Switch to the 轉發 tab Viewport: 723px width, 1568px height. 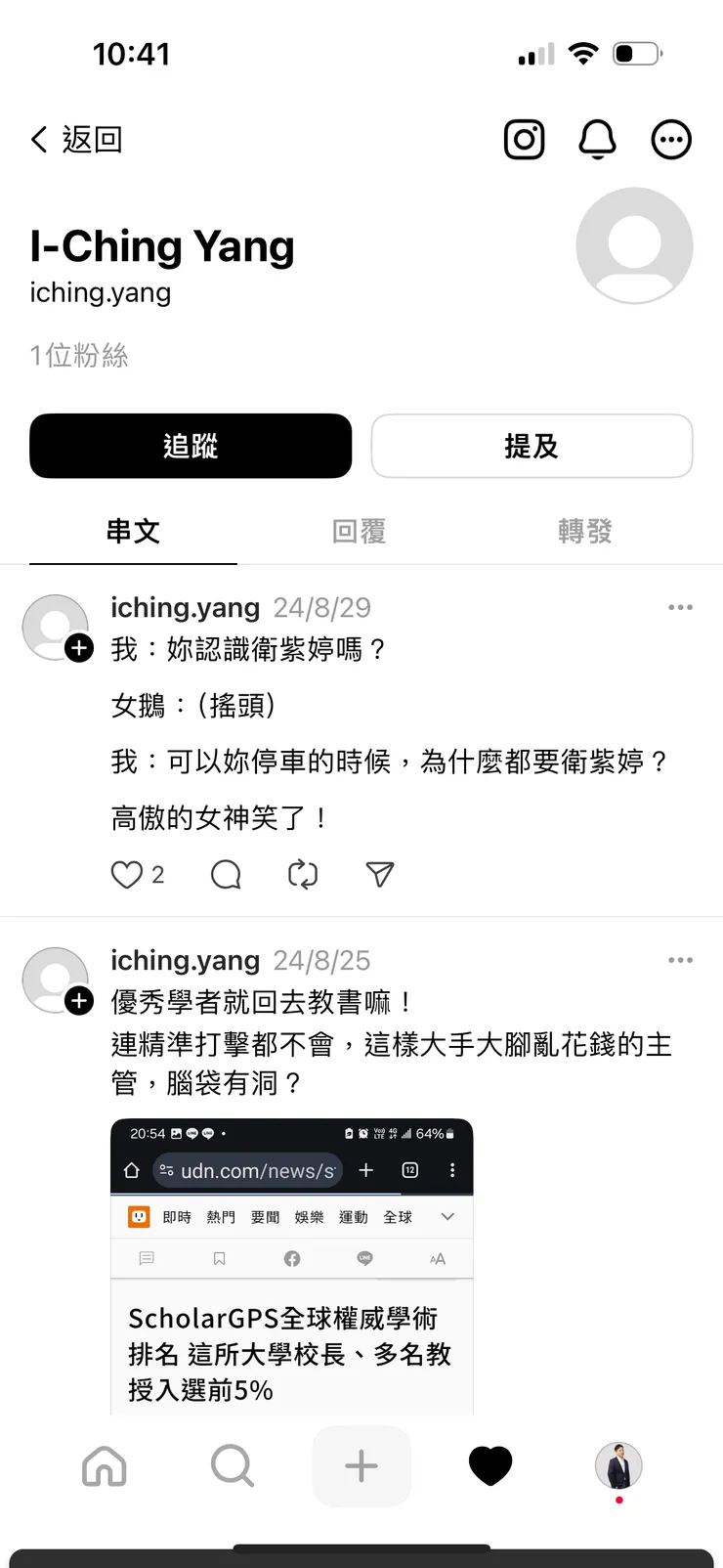tap(584, 531)
